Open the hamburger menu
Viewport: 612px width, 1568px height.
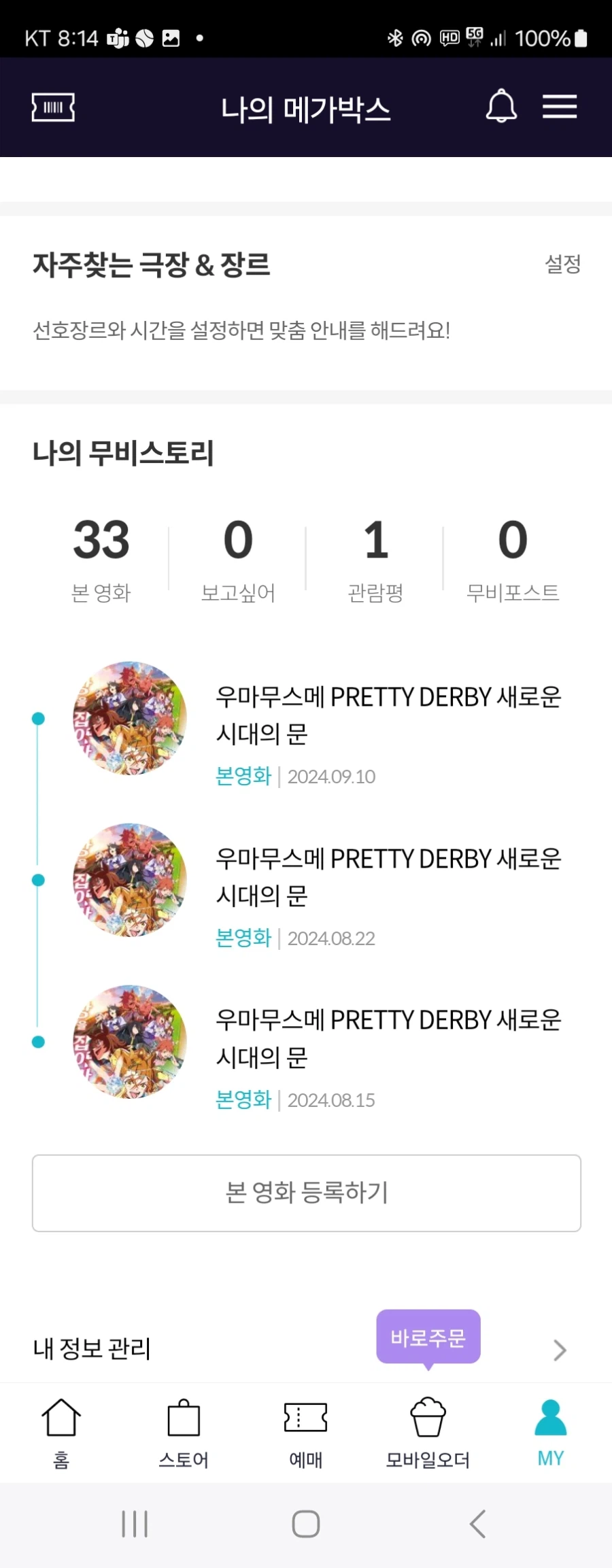(560, 106)
